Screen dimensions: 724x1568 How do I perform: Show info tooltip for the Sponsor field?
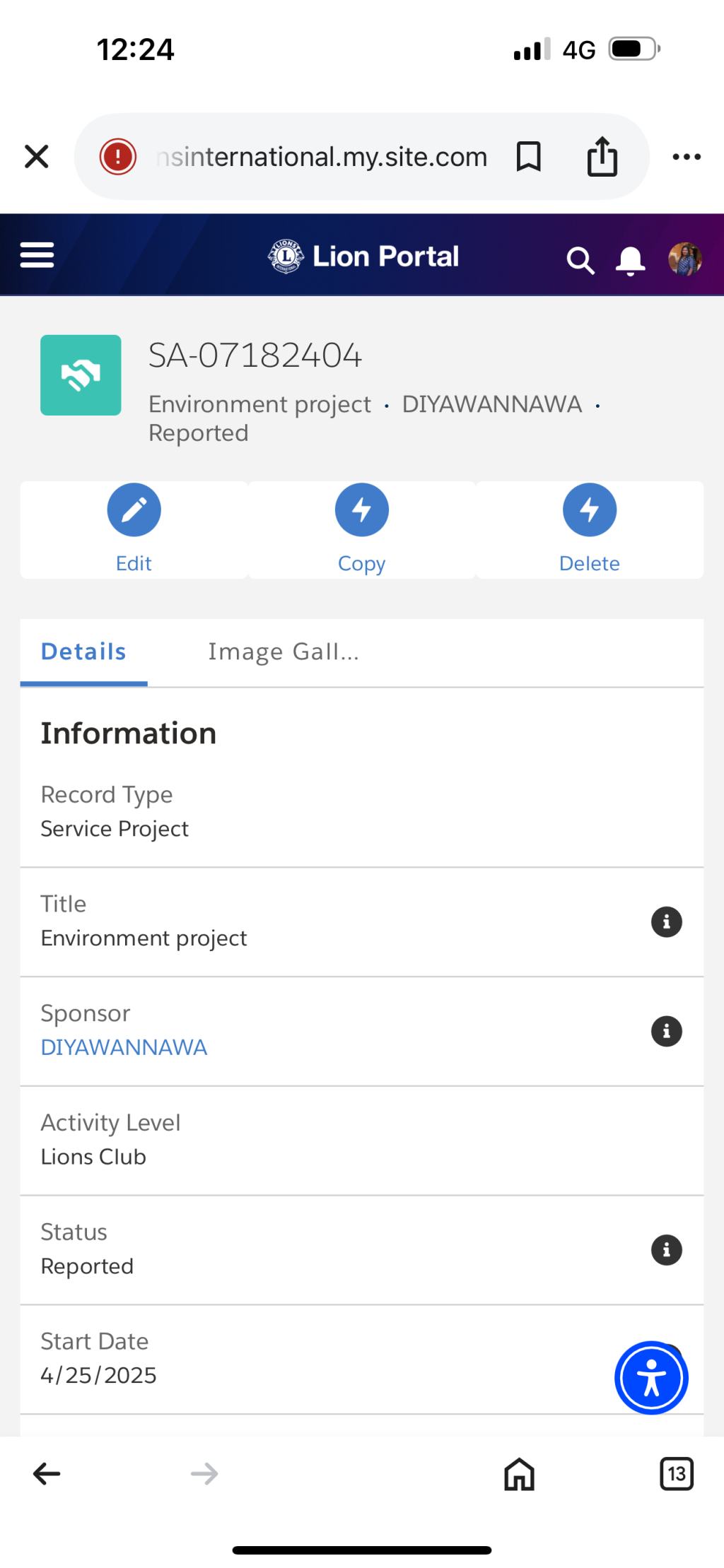coord(666,1032)
